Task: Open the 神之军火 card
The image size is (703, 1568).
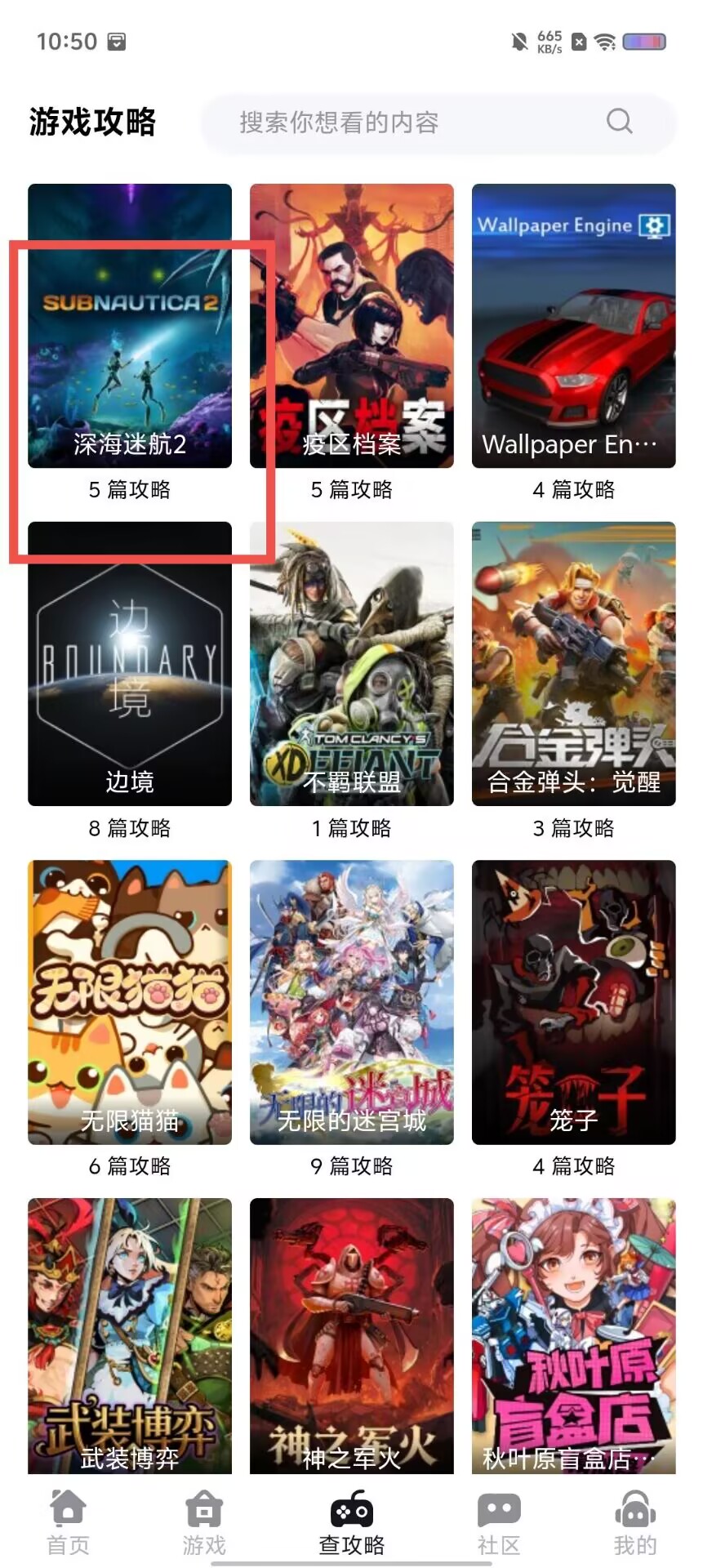Action: pyautogui.click(x=352, y=1336)
